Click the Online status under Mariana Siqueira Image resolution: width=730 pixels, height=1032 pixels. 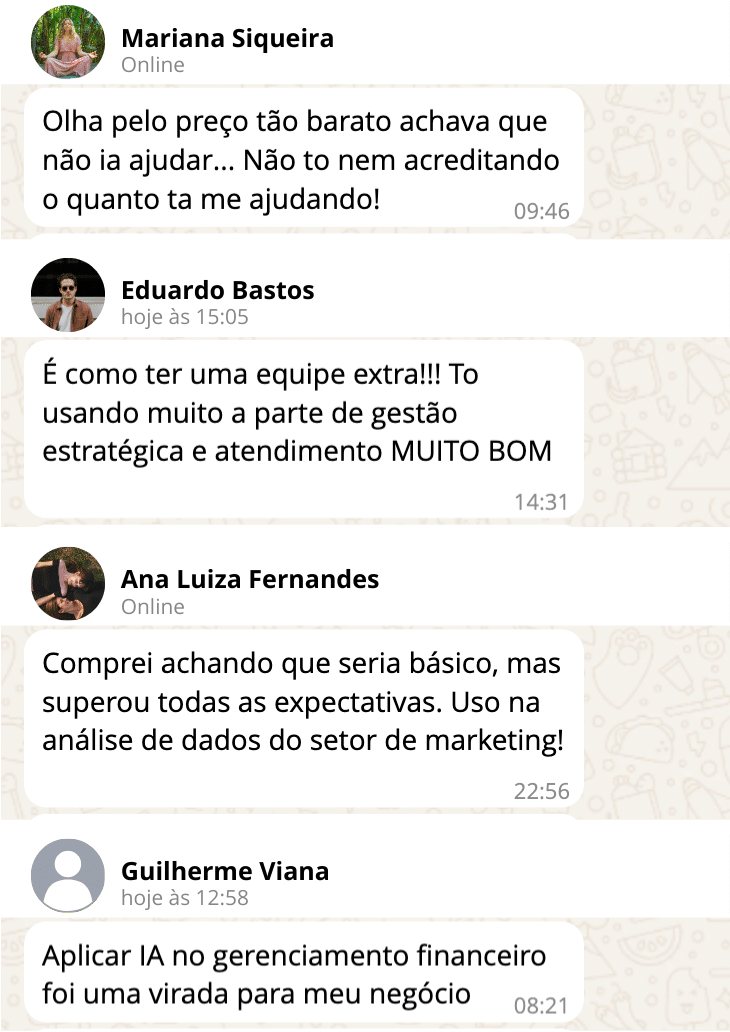[151, 65]
